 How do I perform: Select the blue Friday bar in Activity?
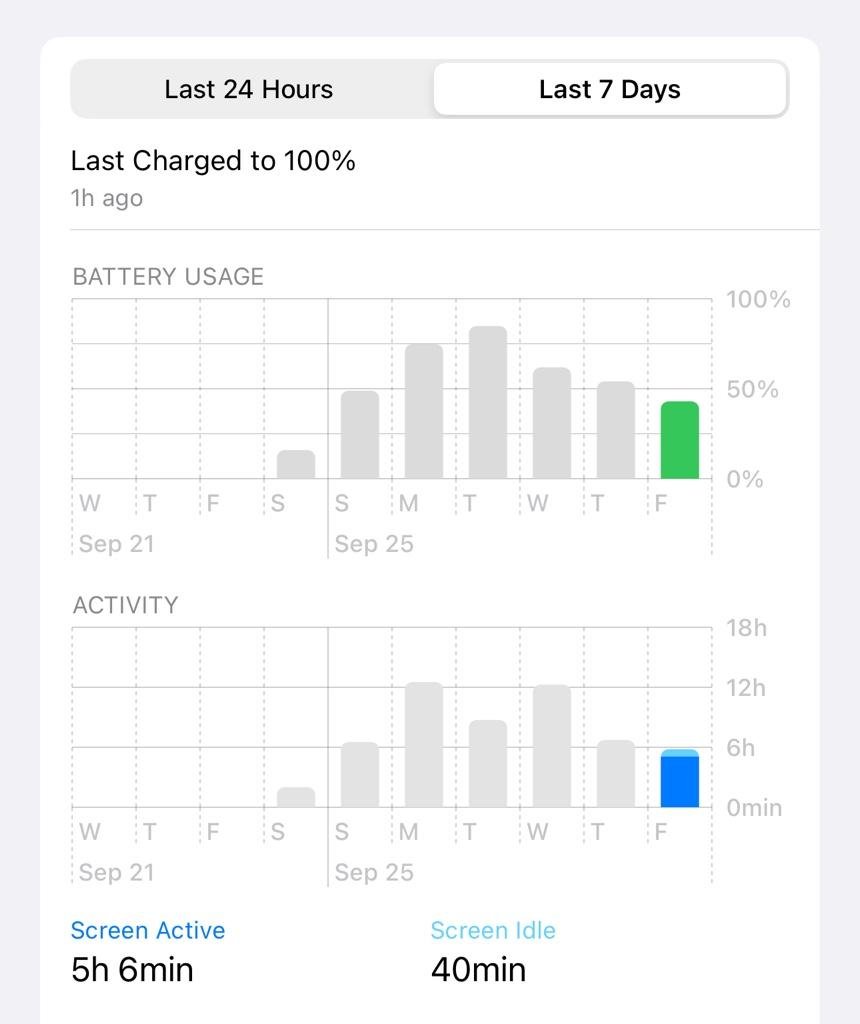pos(680,780)
